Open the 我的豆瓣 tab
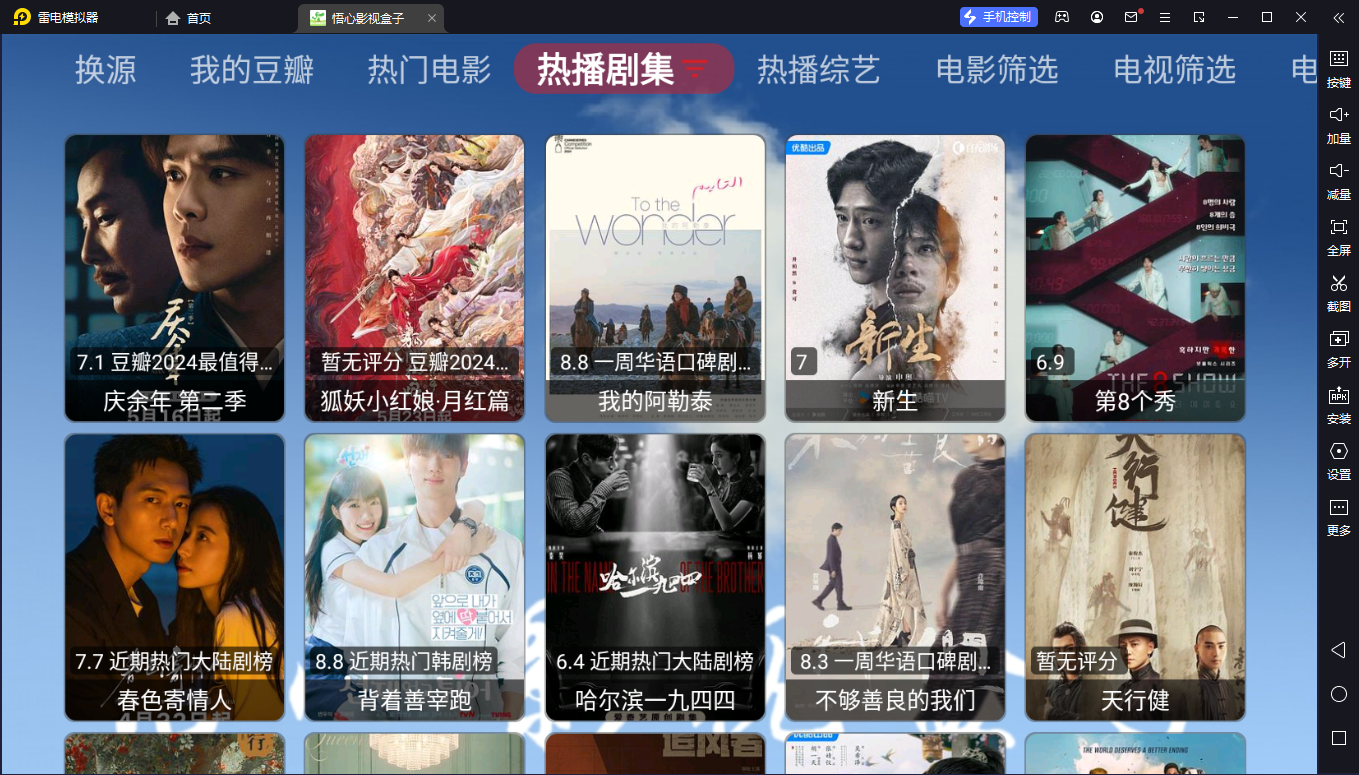 point(252,69)
